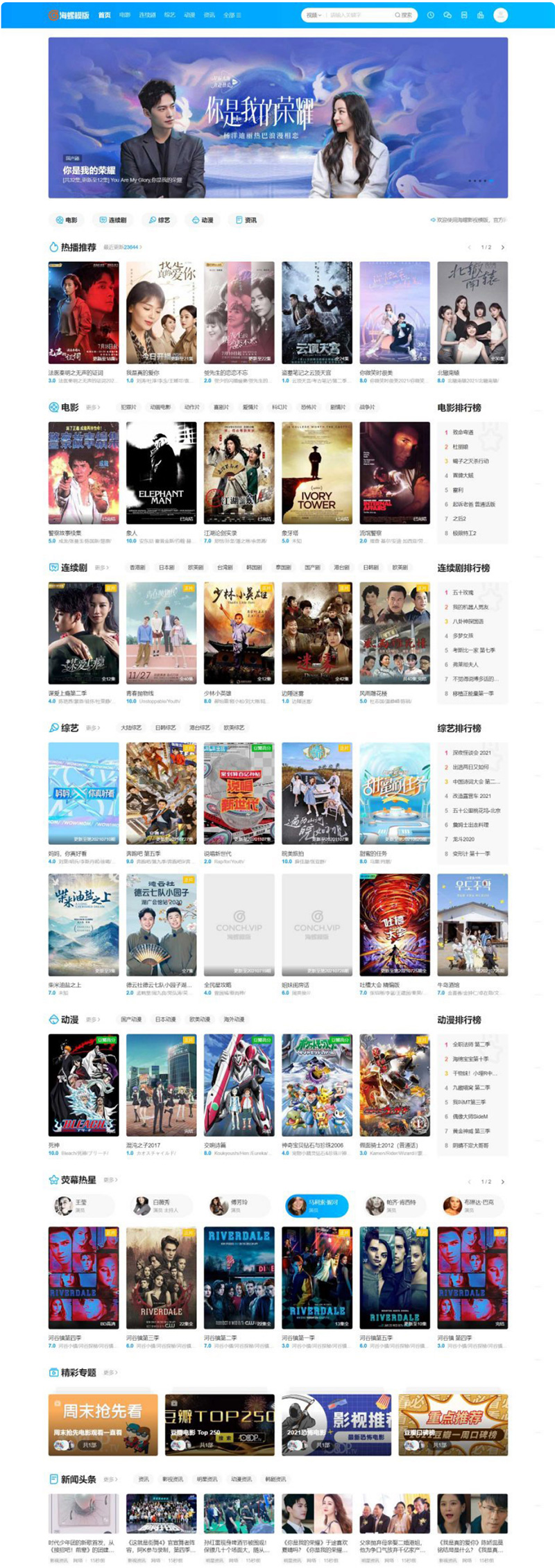The height and width of the screenshot is (1568, 555).
Task: Open the watch history clock icon
Action: click(430, 15)
